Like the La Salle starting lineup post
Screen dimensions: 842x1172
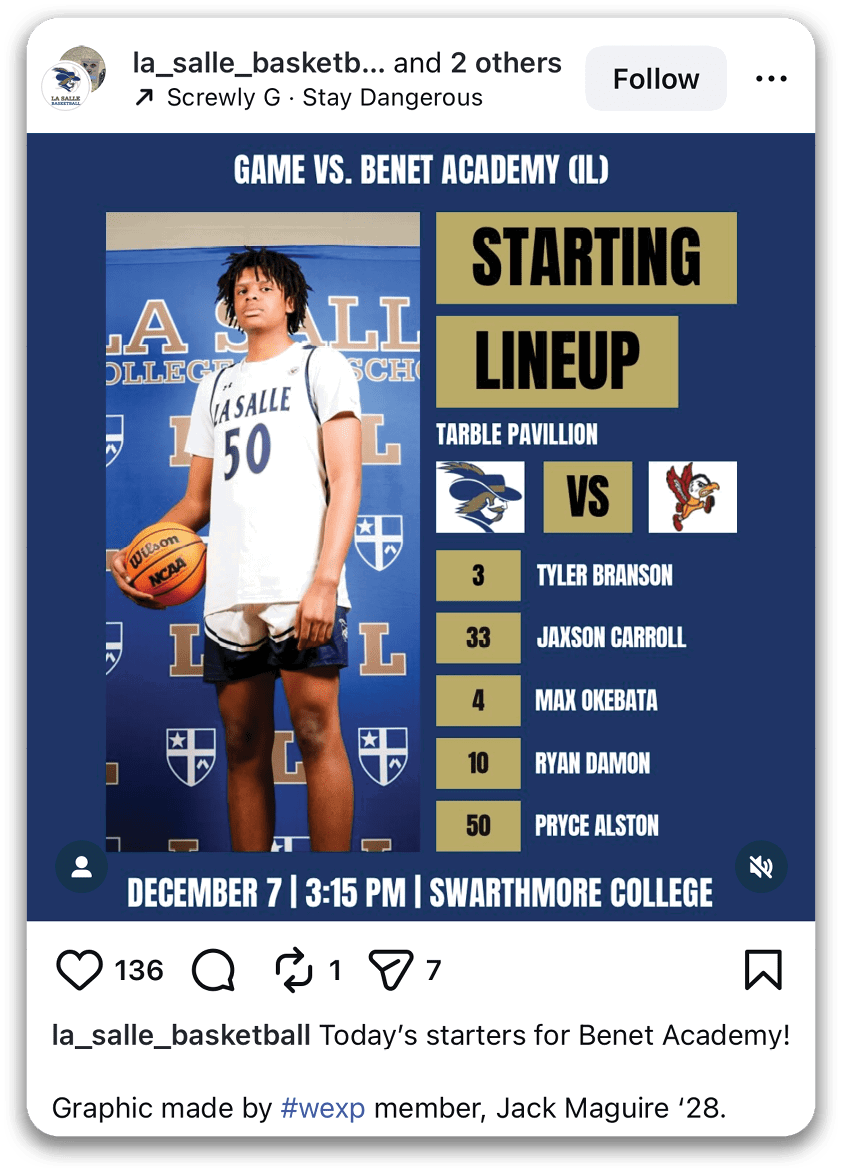tap(79, 970)
